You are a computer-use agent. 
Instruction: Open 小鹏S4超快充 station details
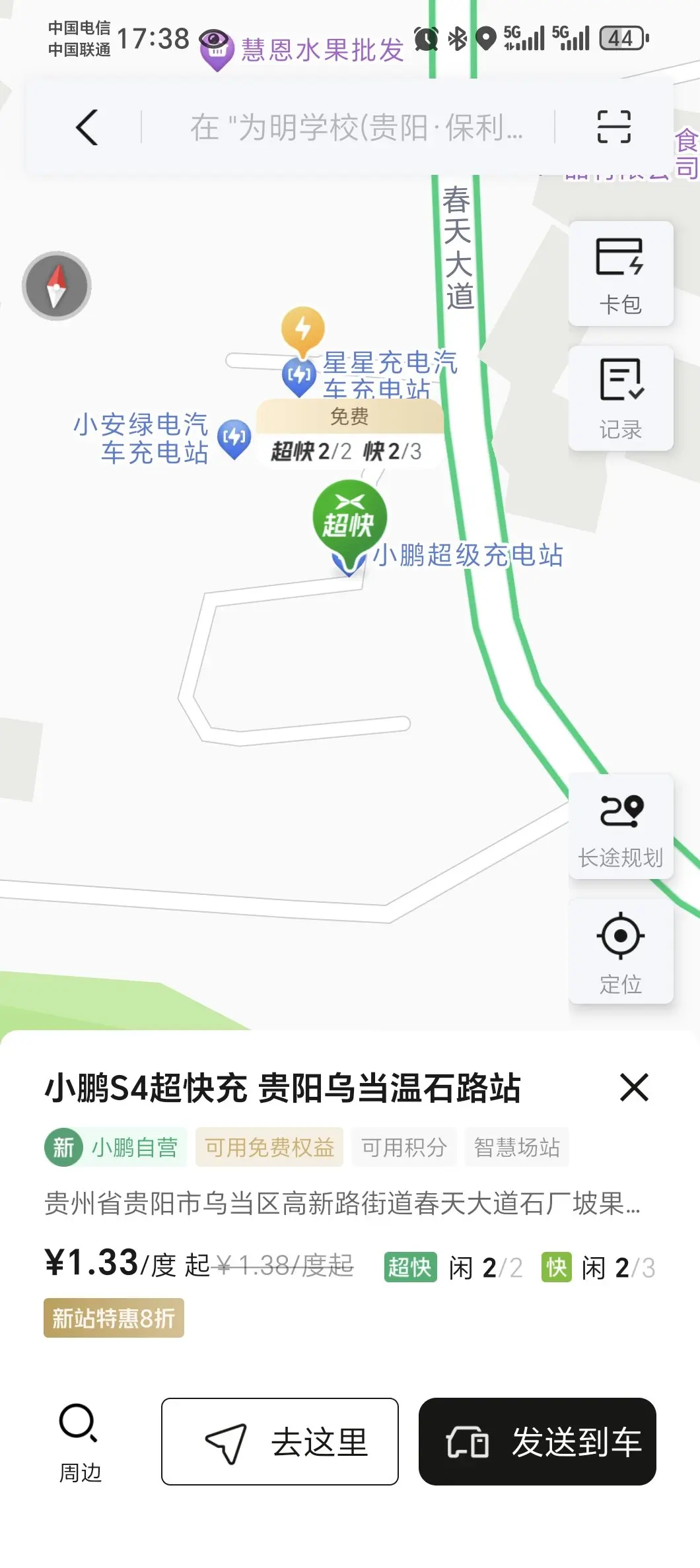click(x=283, y=1088)
